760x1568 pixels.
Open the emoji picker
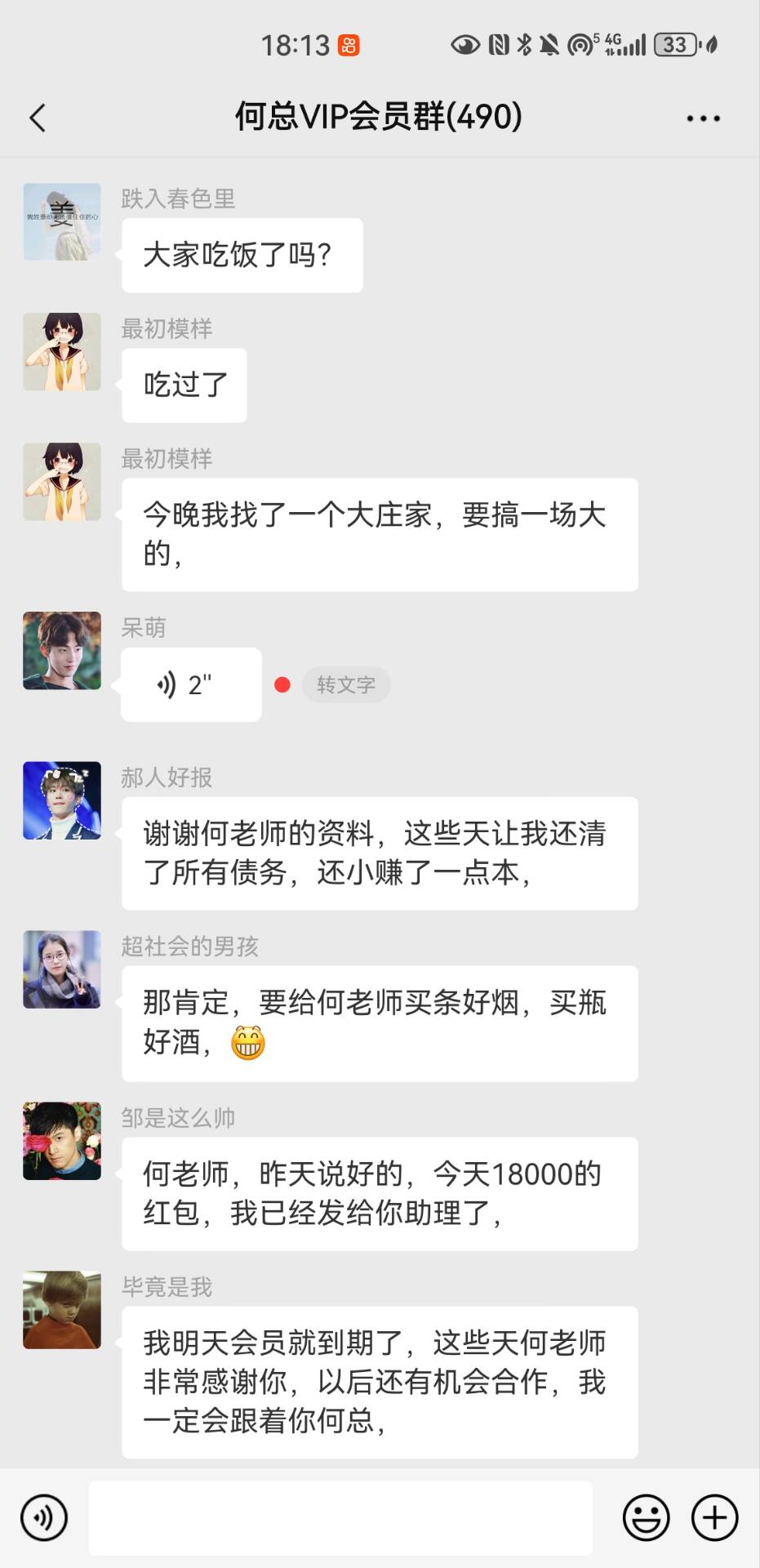[x=646, y=1517]
